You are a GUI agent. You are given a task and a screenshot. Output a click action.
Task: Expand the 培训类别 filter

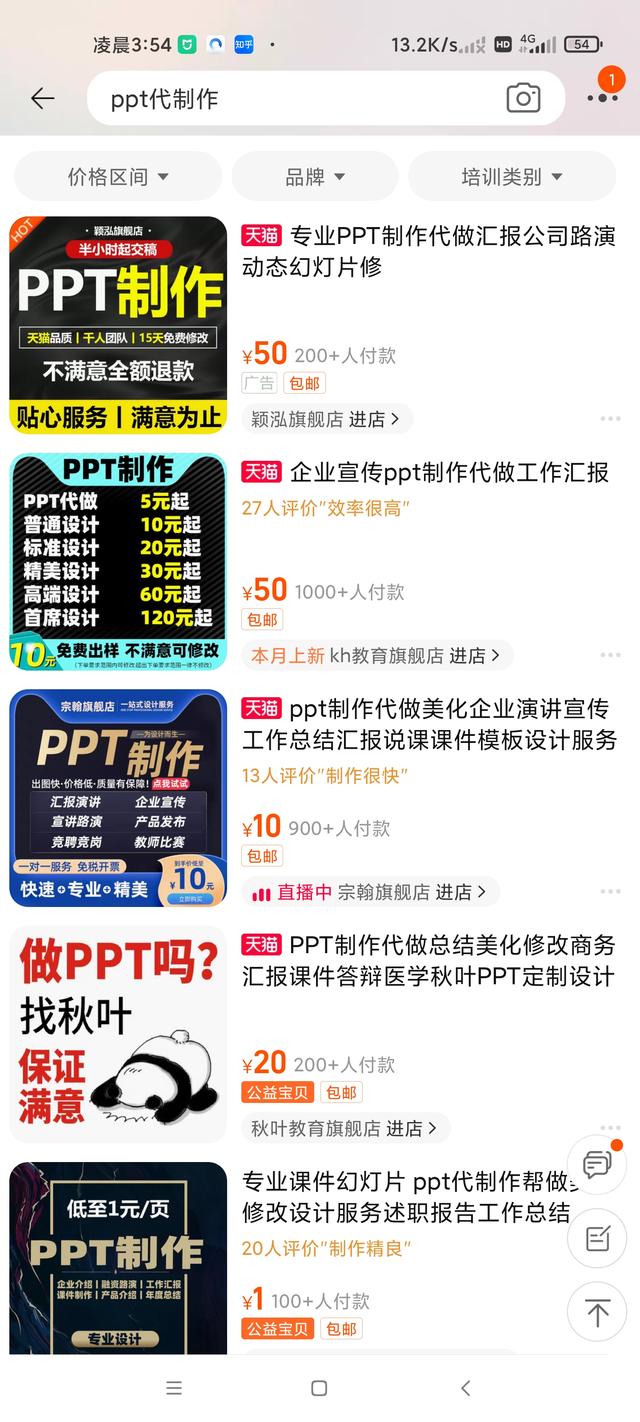click(x=512, y=177)
